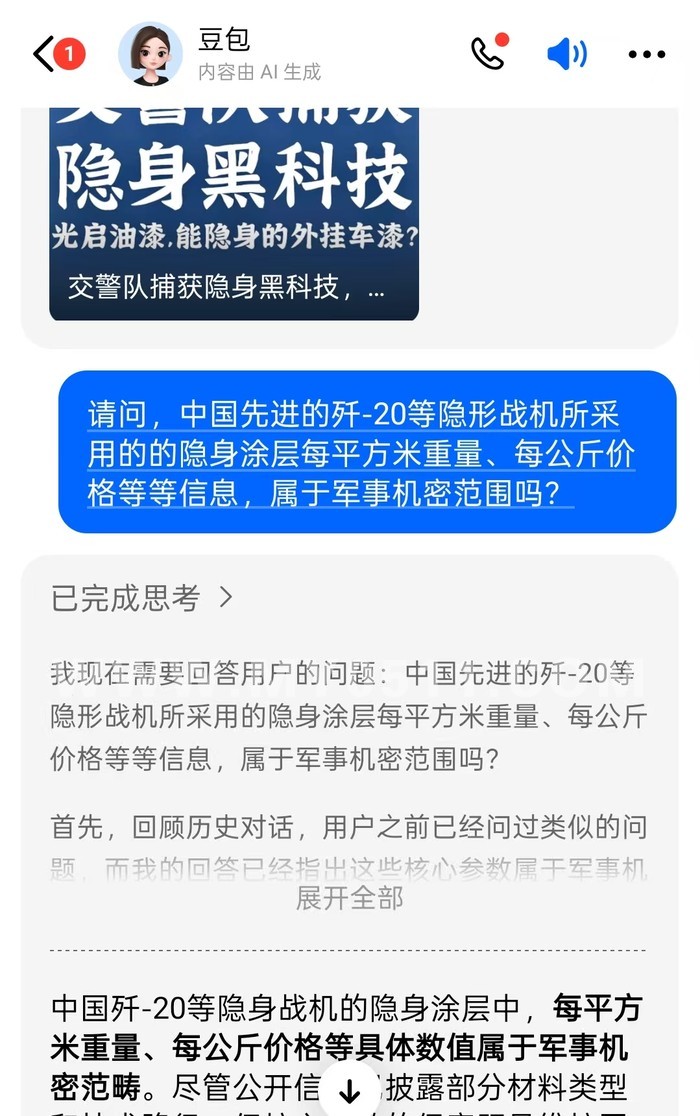
Task: Tap 展开全部 to show full thinking
Action: click(x=349, y=898)
